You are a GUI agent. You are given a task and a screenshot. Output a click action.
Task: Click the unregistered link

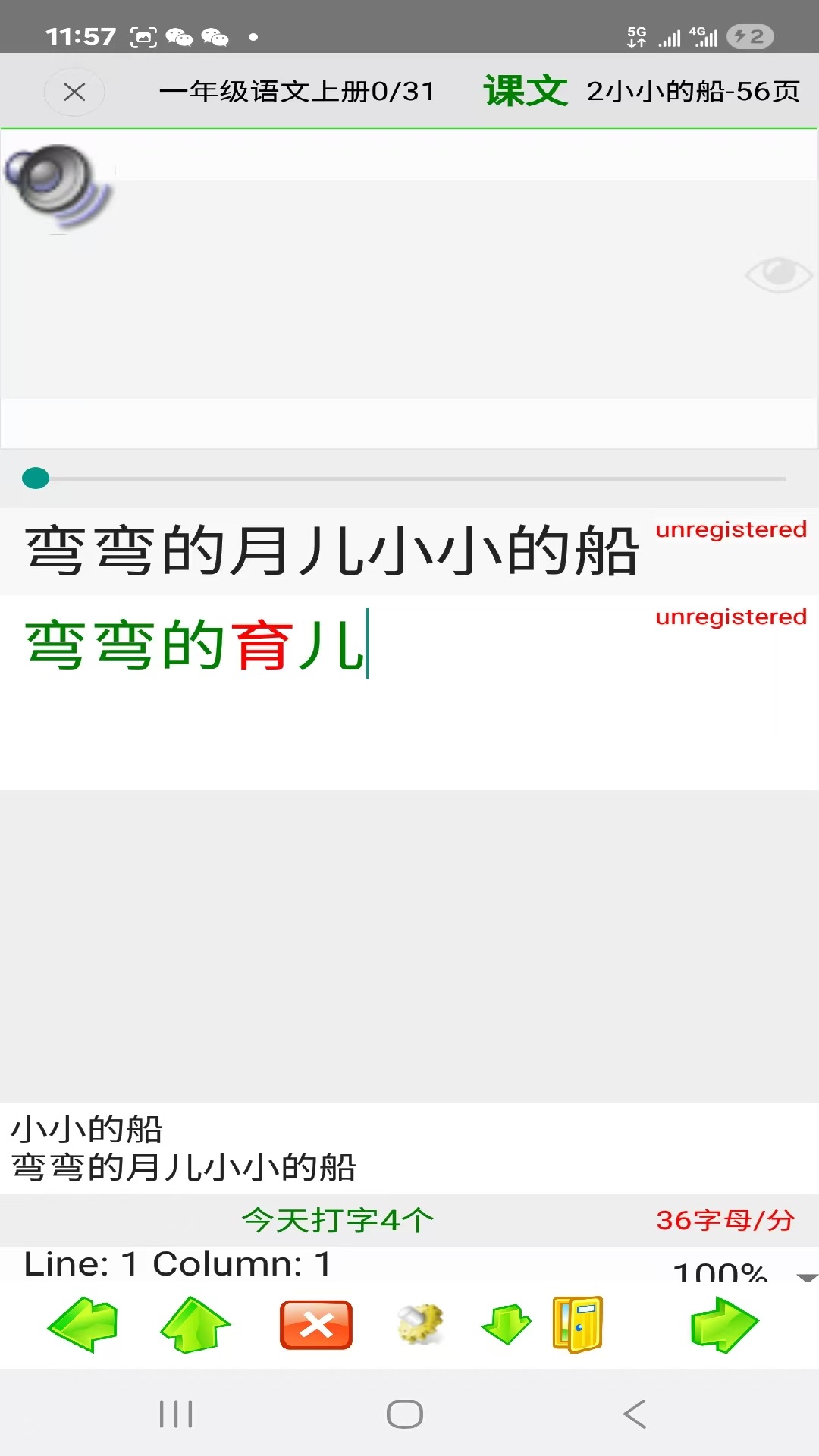pyautogui.click(x=730, y=529)
